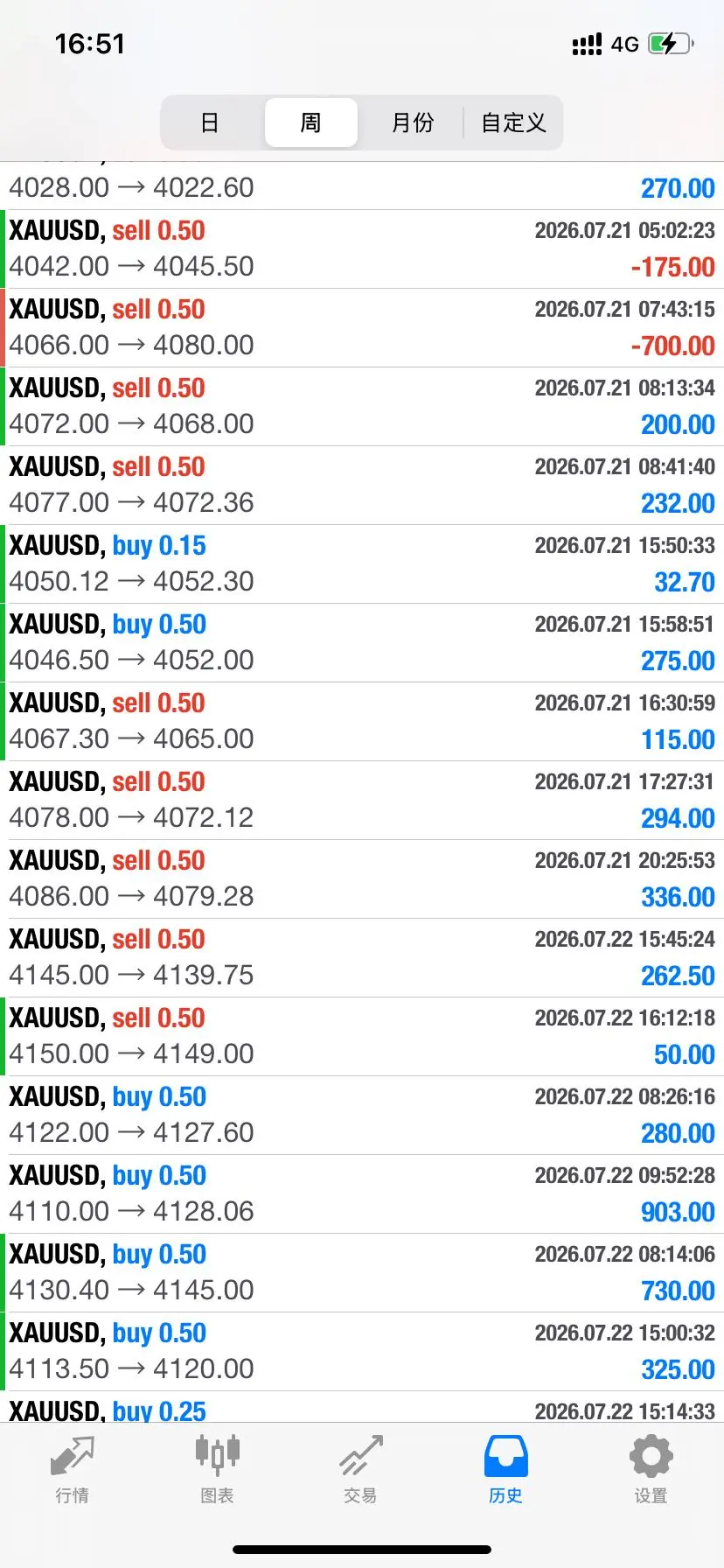Switch to the 月份 period tab

(412, 122)
